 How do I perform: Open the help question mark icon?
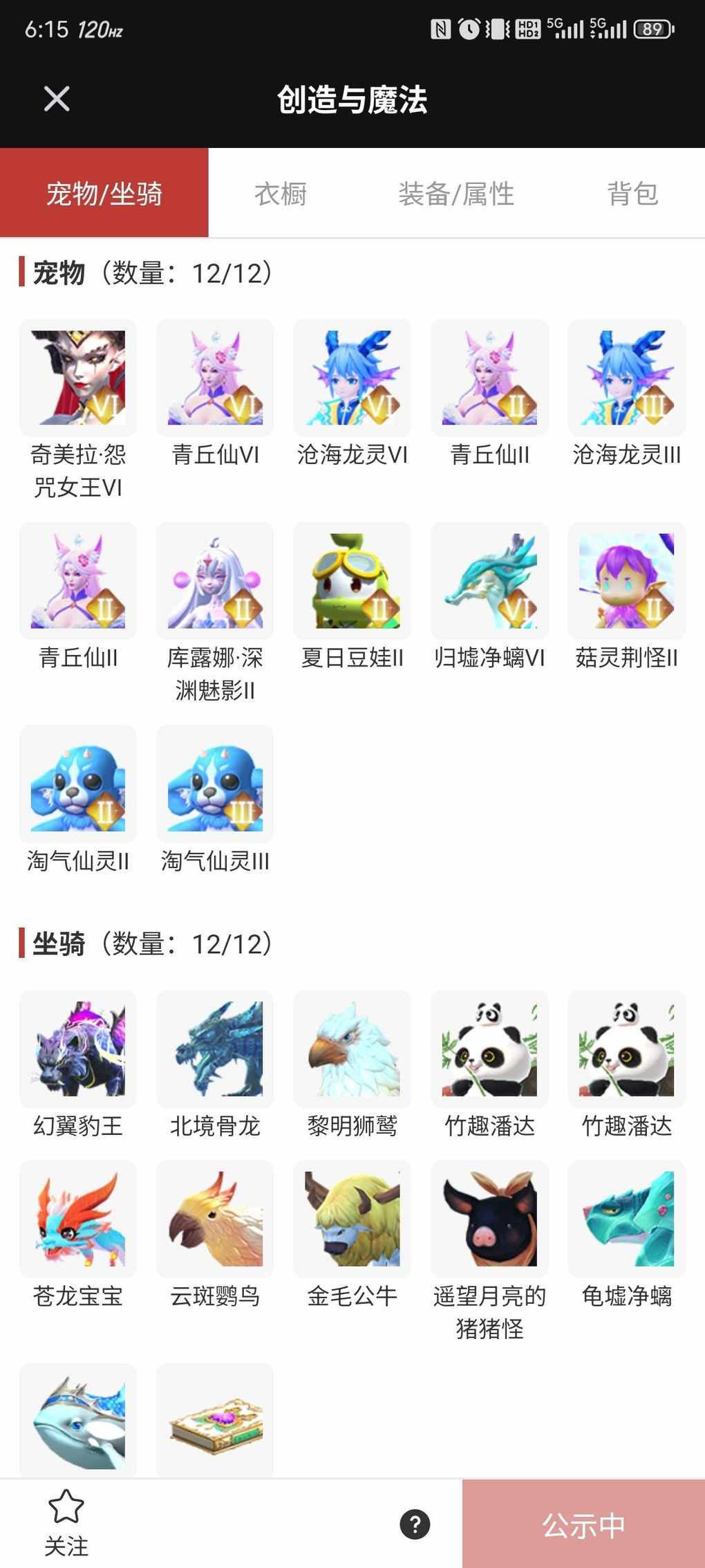pos(415,1524)
